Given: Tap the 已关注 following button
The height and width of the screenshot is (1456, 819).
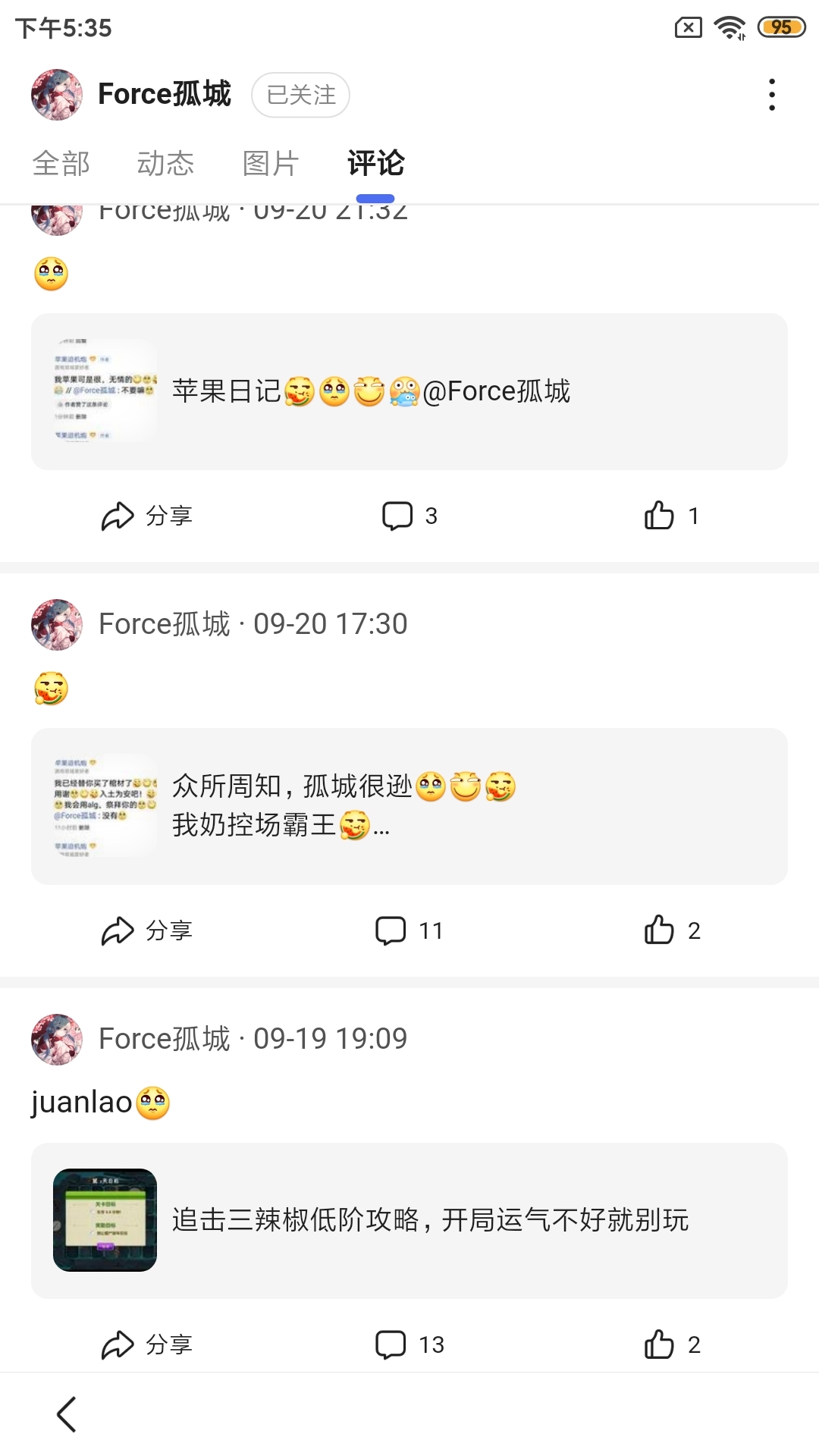Looking at the screenshot, I should pyautogui.click(x=300, y=95).
